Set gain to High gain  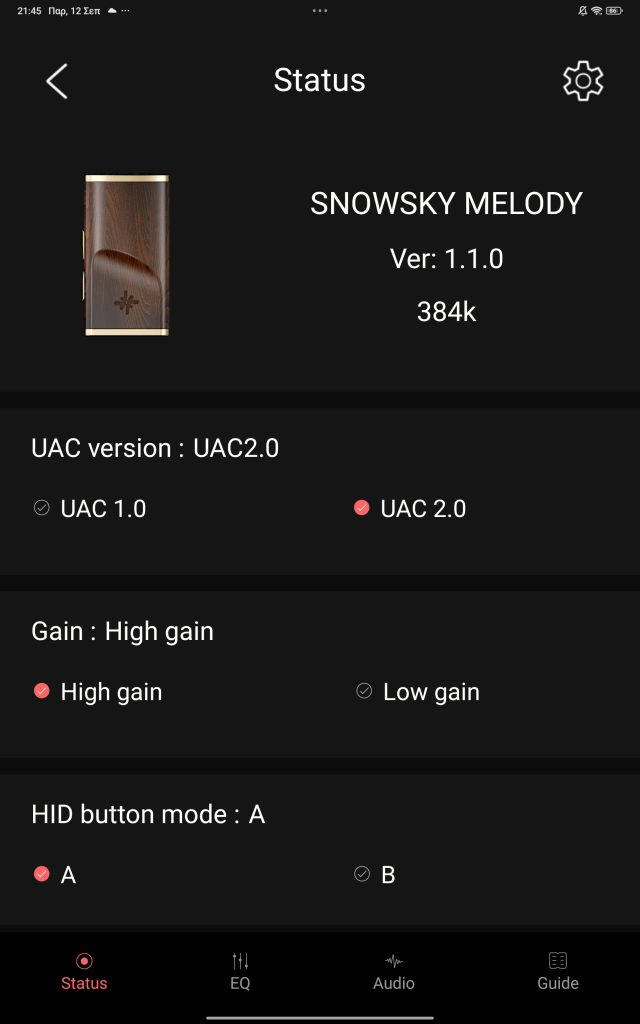click(x=96, y=691)
